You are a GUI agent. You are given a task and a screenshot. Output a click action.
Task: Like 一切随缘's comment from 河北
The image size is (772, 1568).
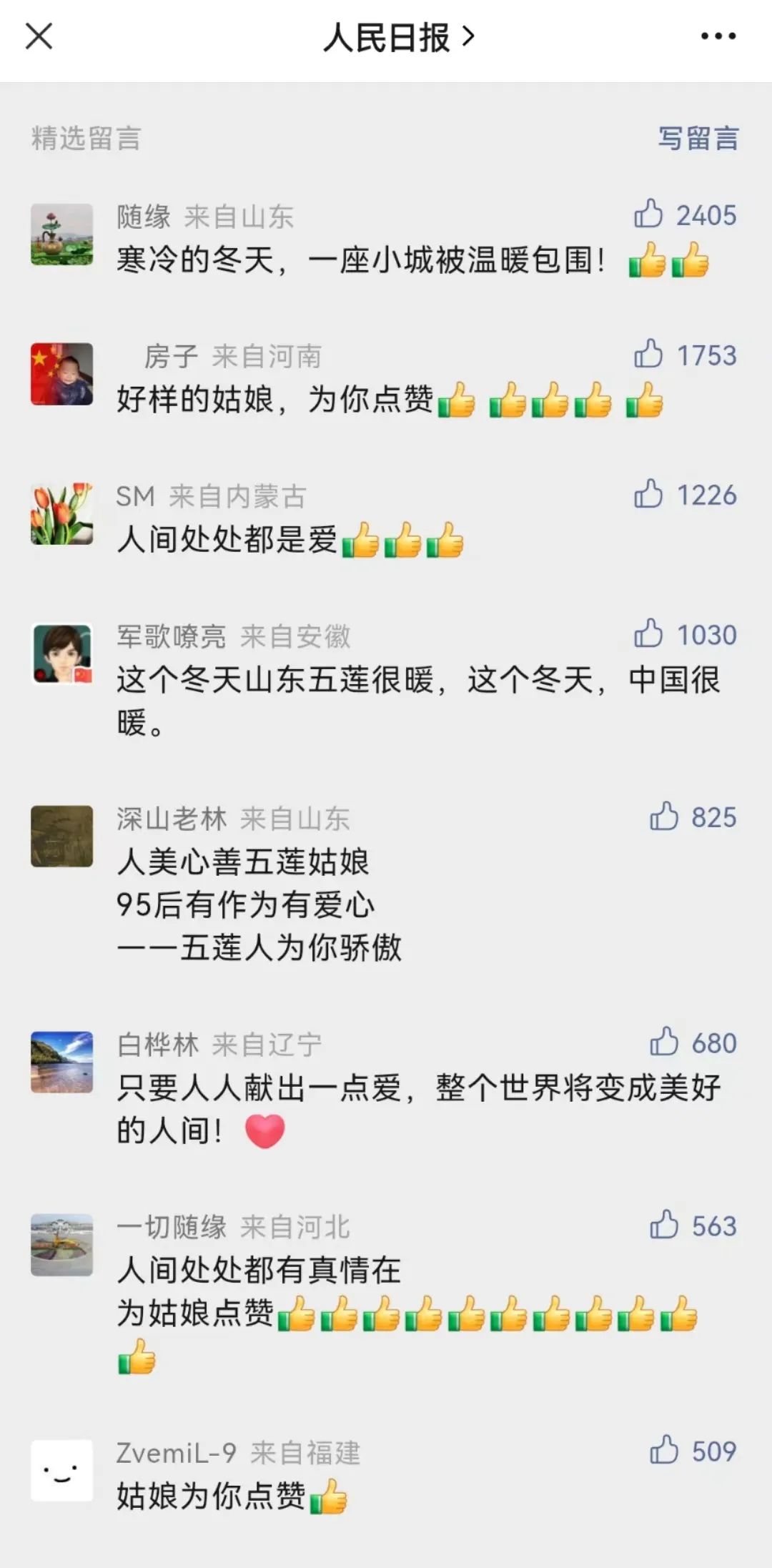pyautogui.click(x=664, y=1225)
